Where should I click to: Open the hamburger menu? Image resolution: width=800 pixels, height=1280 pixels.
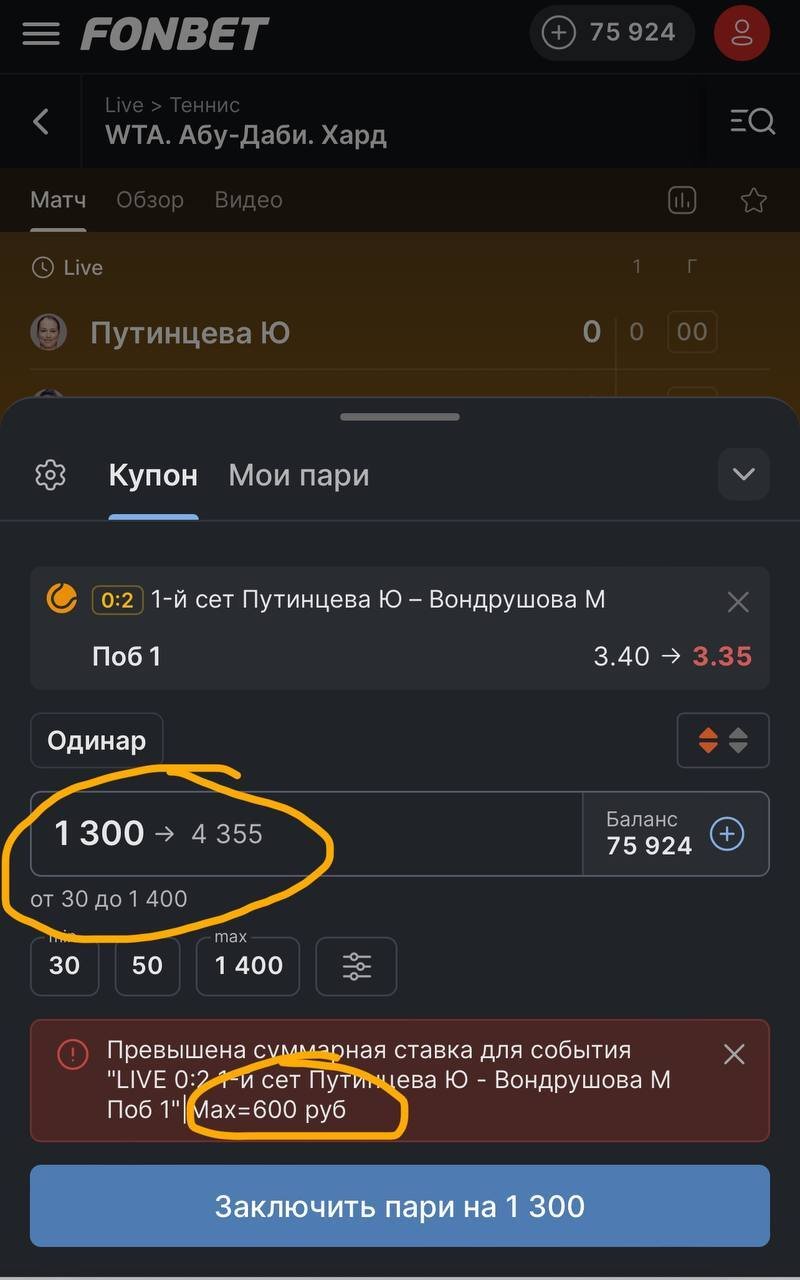click(x=41, y=33)
